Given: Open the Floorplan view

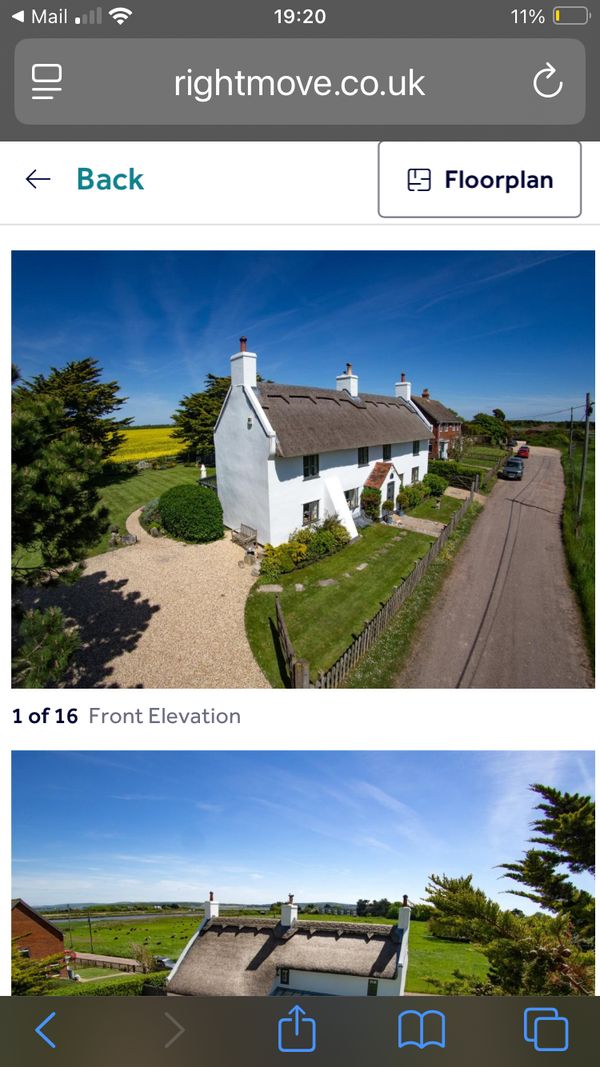Looking at the screenshot, I should point(479,179).
